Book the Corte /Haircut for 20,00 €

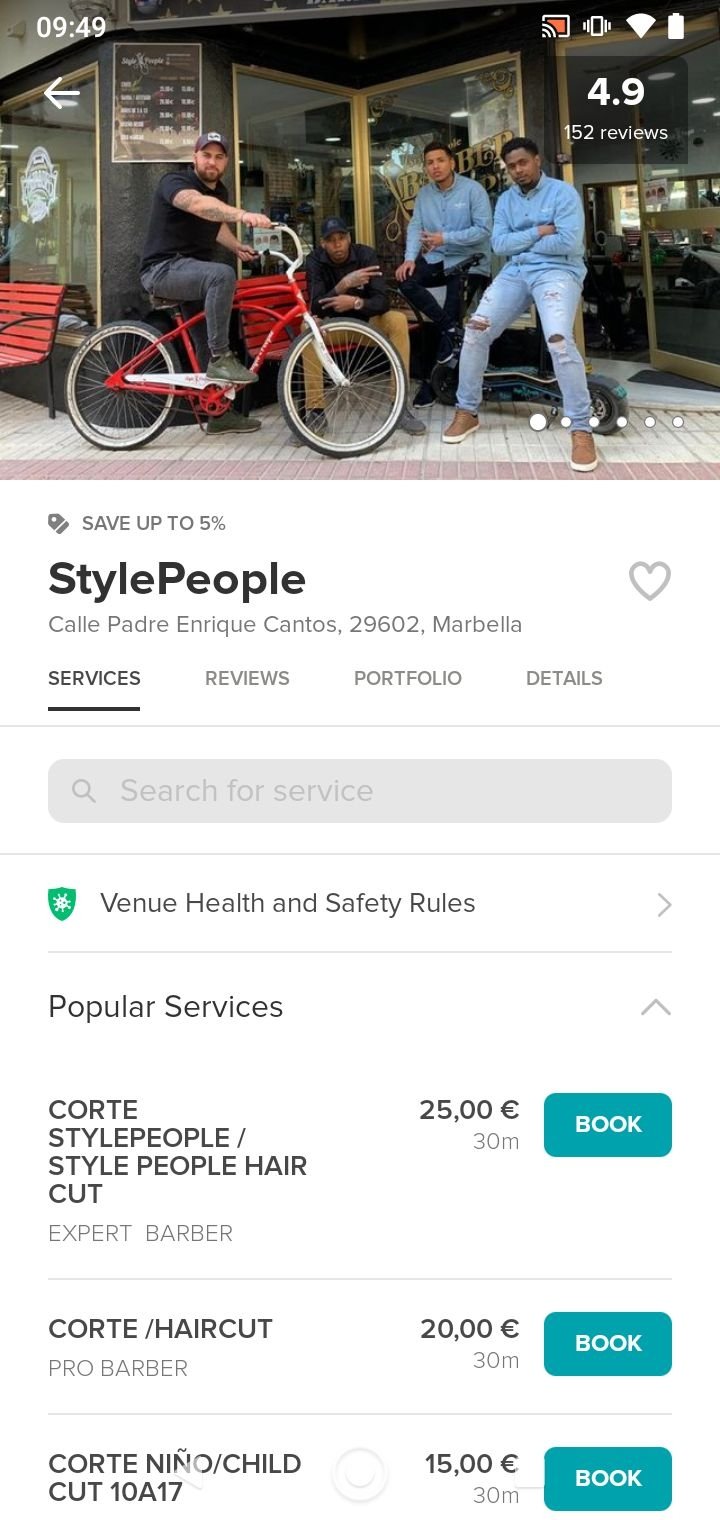pyautogui.click(x=607, y=1344)
